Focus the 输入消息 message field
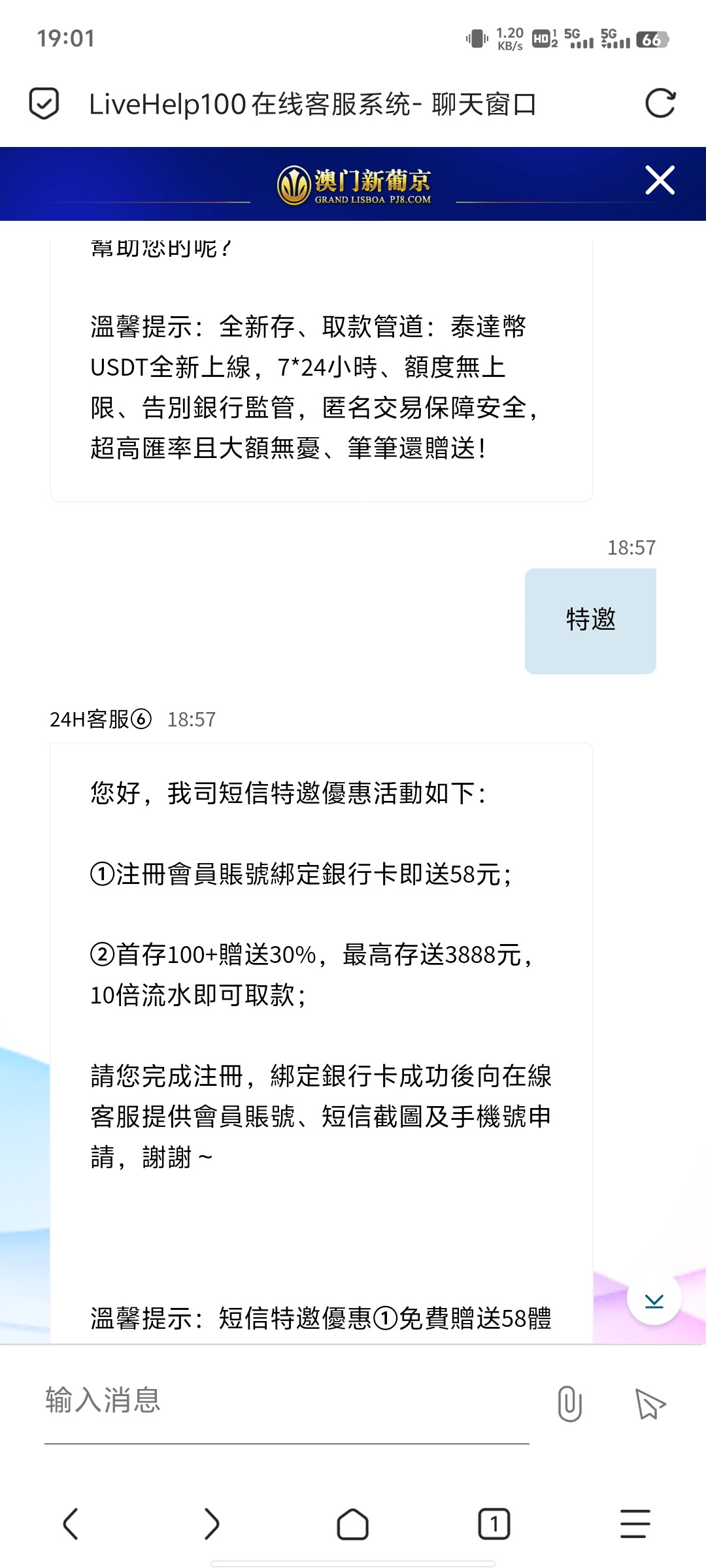The image size is (706, 1568). click(x=286, y=1401)
